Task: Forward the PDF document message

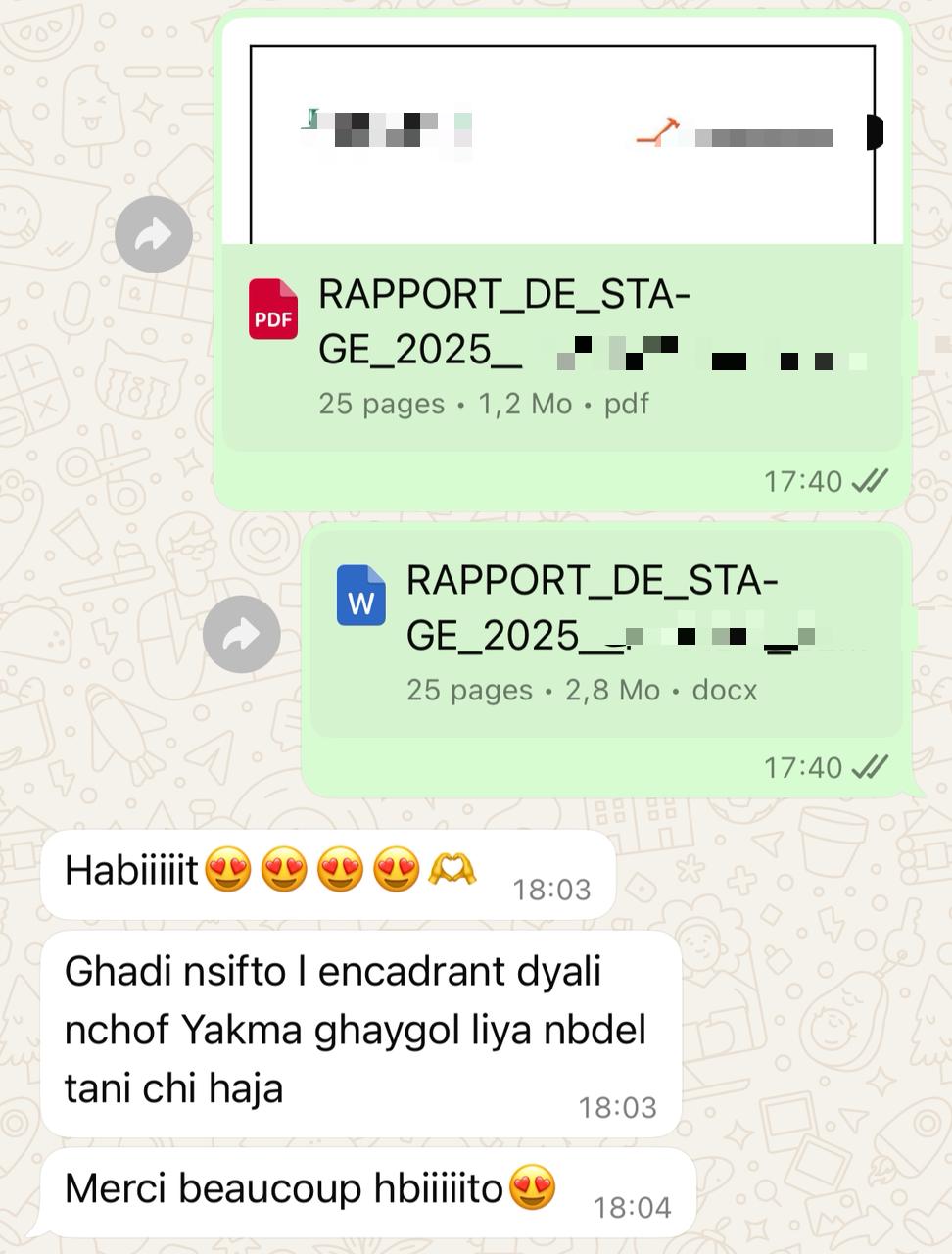Action: [154, 235]
